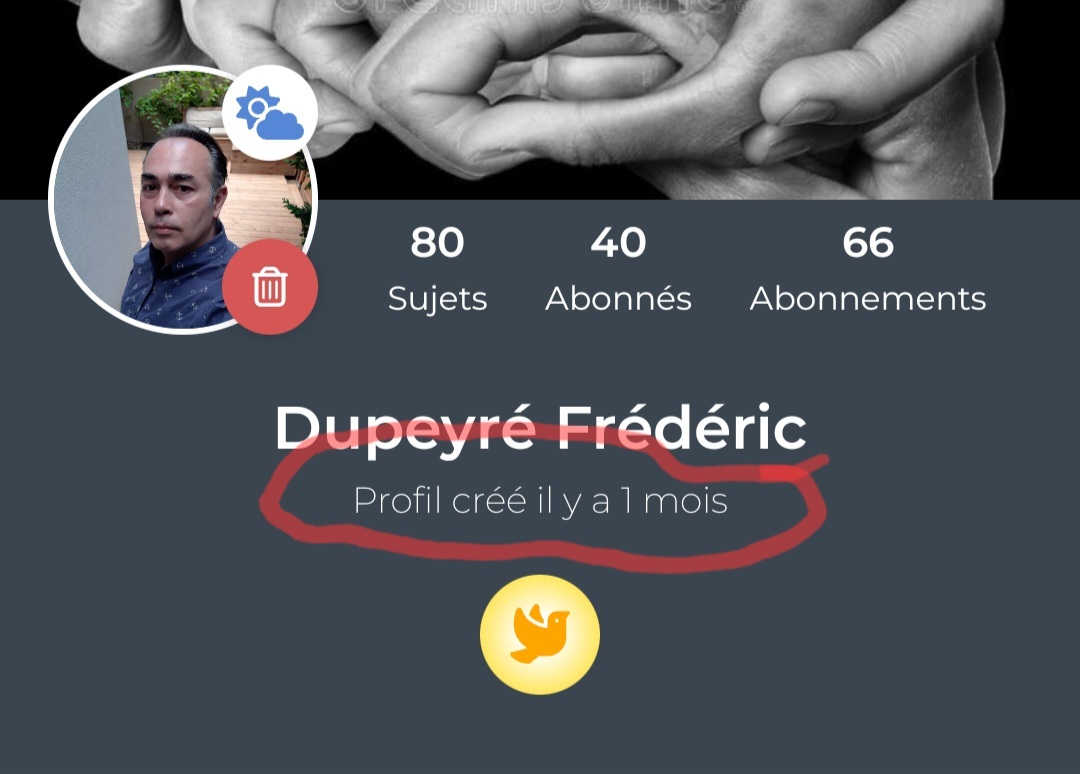Open the 40 Abonnés list
The width and height of the screenshot is (1080, 774).
(618, 269)
